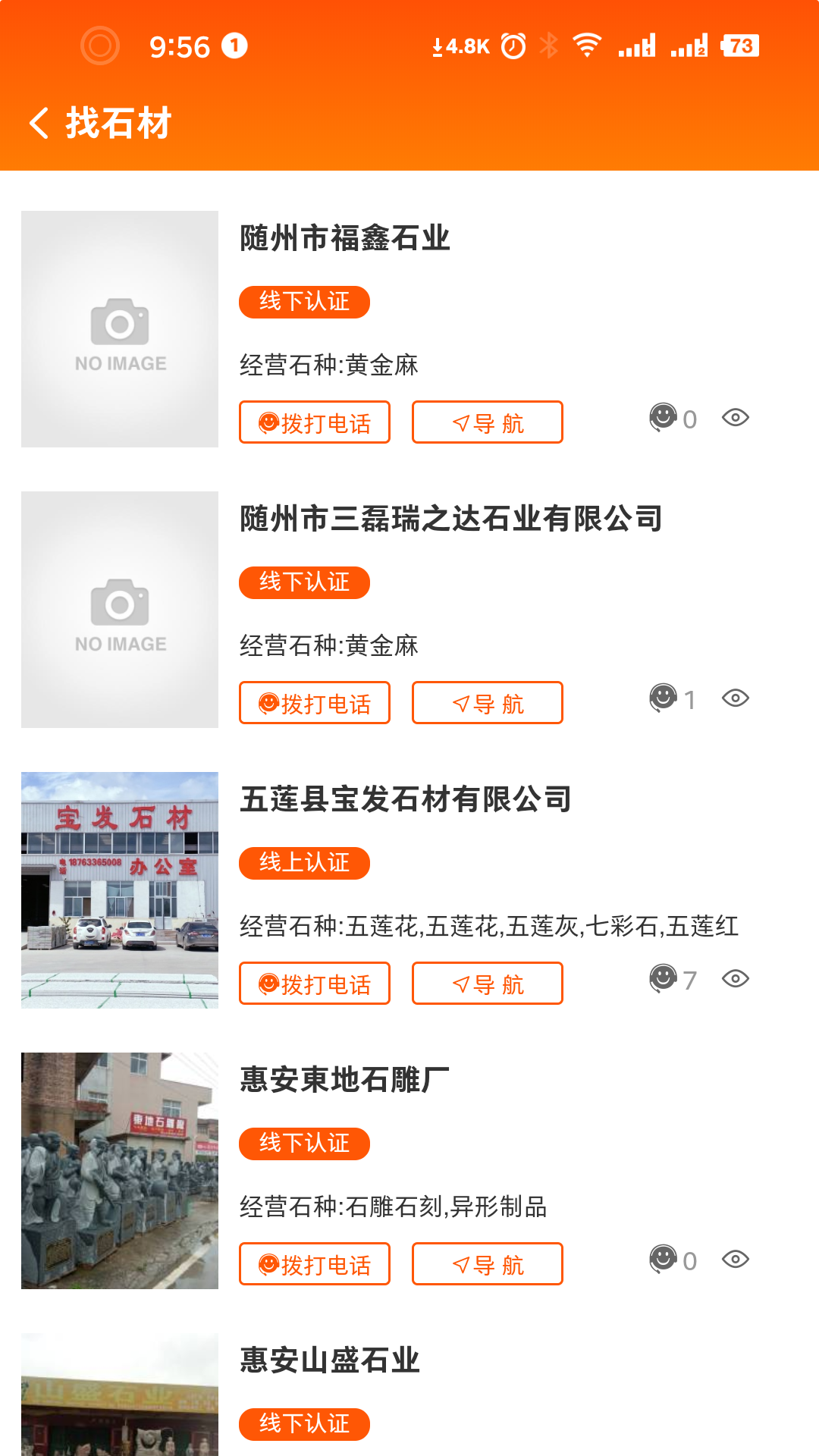The height and width of the screenshot is (1456, 819).
Task: Get directions to 惠安東地石雕厂
Action: coord(488,1264)
